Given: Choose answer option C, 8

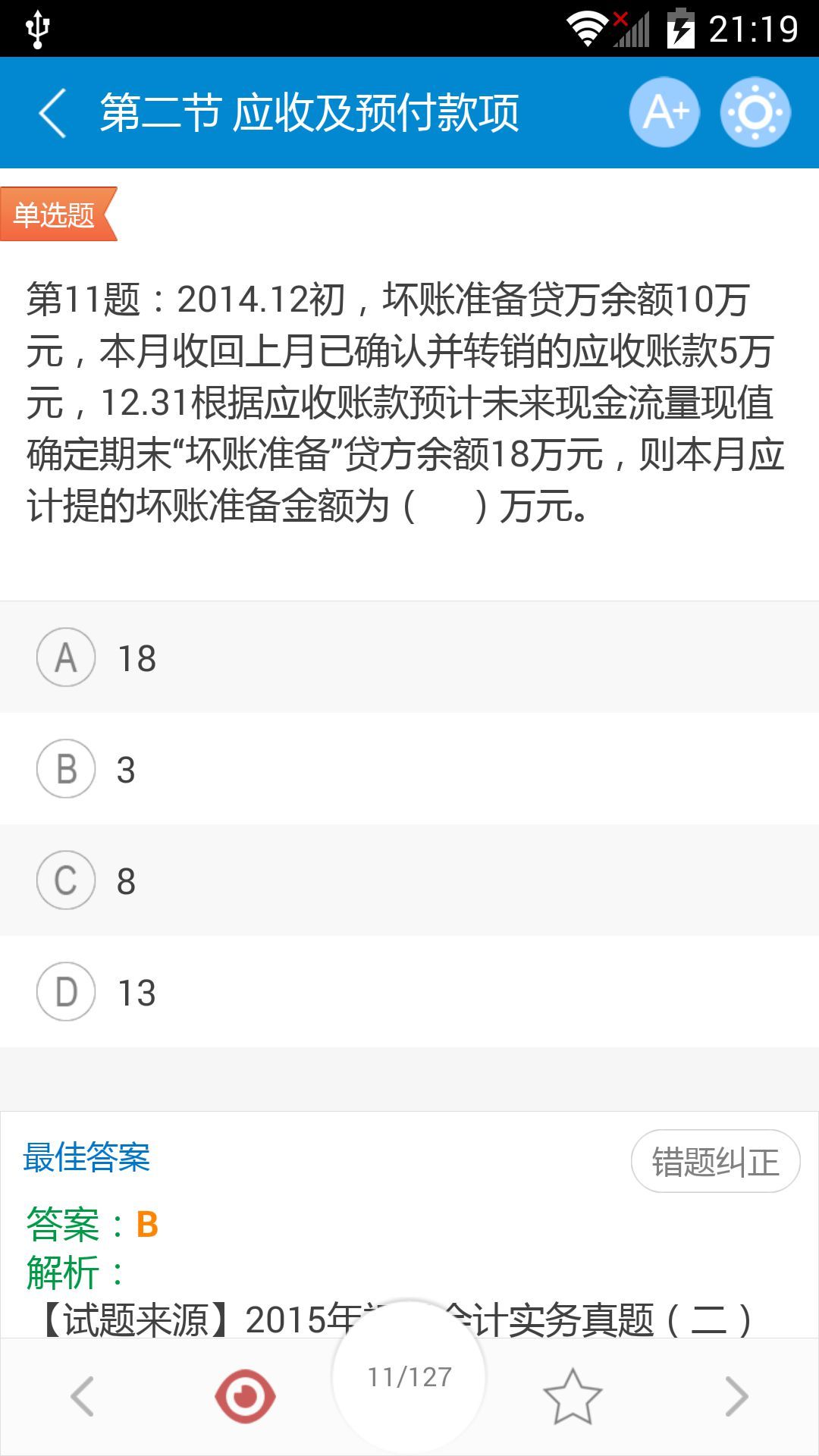Looking at the screenshot, I should click(x=409, y=880).
